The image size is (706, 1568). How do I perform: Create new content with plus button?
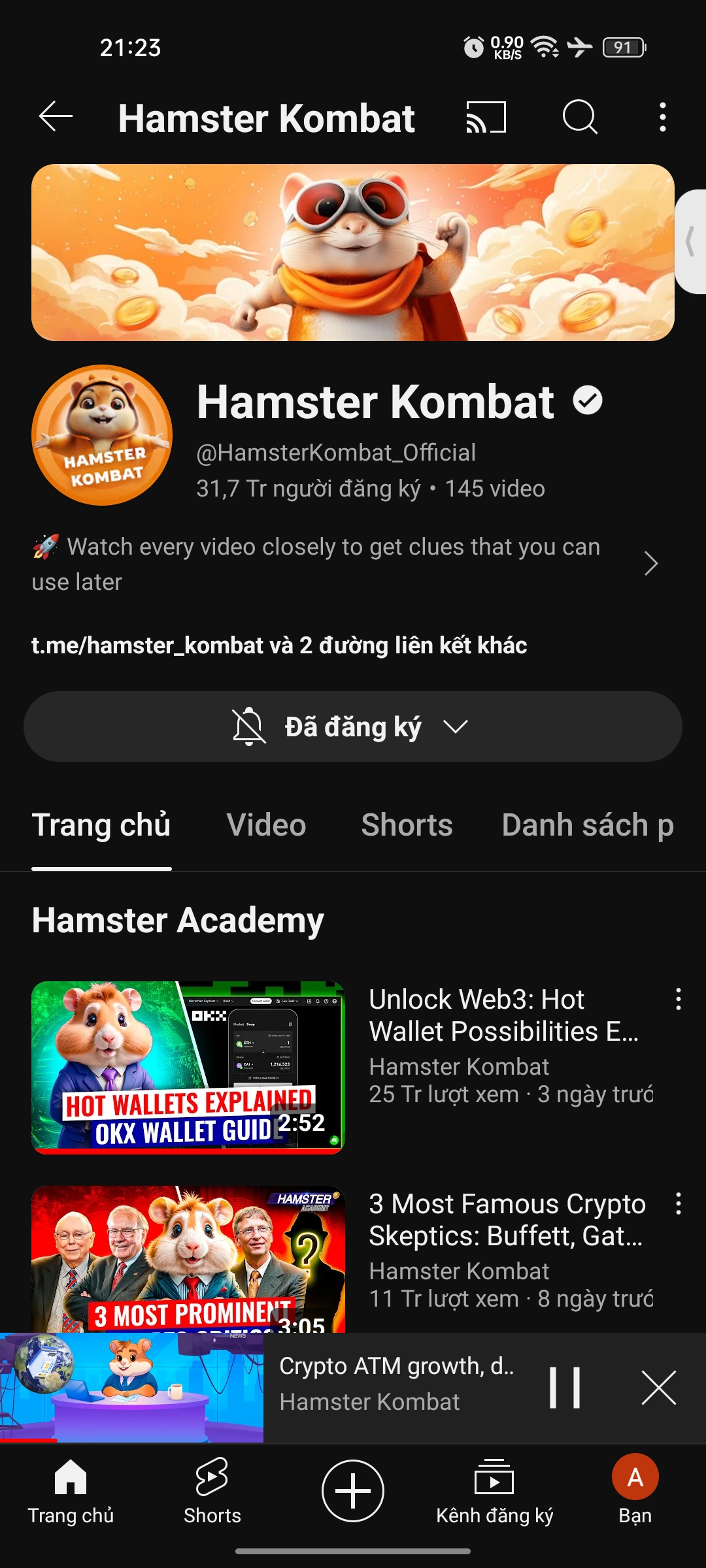click(353, 1492)
